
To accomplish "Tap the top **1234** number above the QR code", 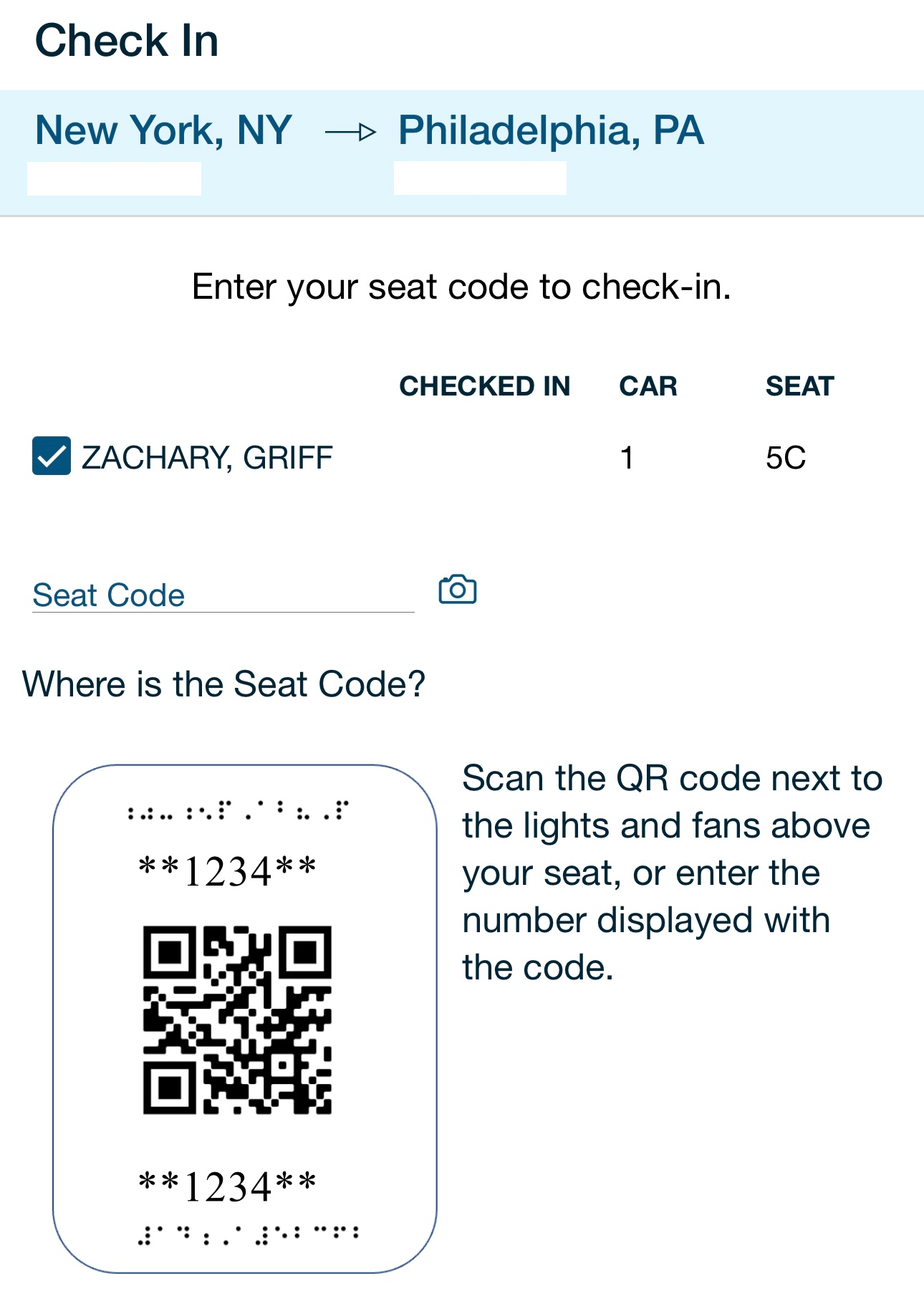I will [x=227, y=868].
